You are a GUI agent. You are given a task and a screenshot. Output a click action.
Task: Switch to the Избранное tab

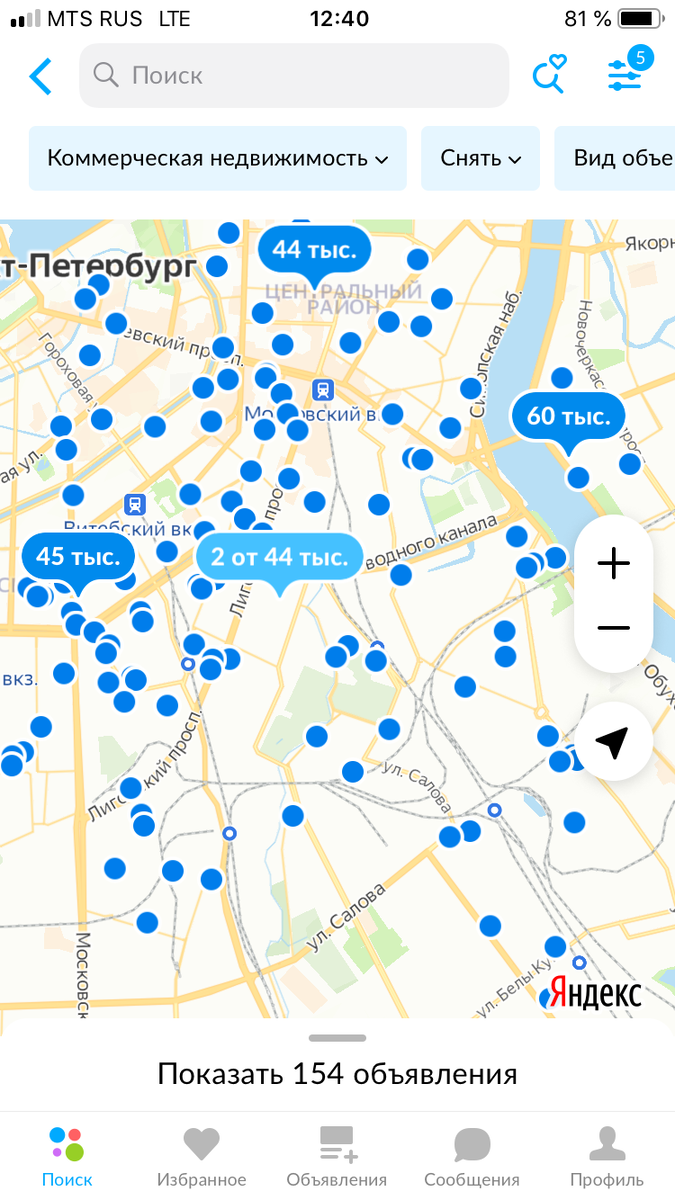pyautogui.click(x=201, y=1157)
